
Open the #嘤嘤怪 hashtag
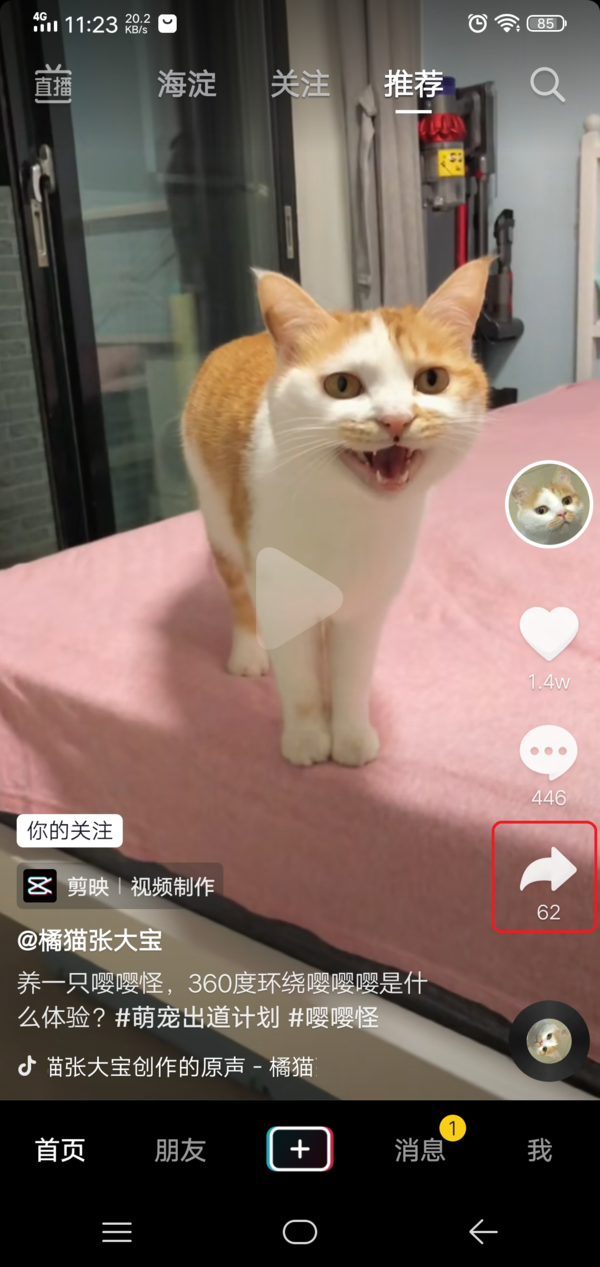334,1018
